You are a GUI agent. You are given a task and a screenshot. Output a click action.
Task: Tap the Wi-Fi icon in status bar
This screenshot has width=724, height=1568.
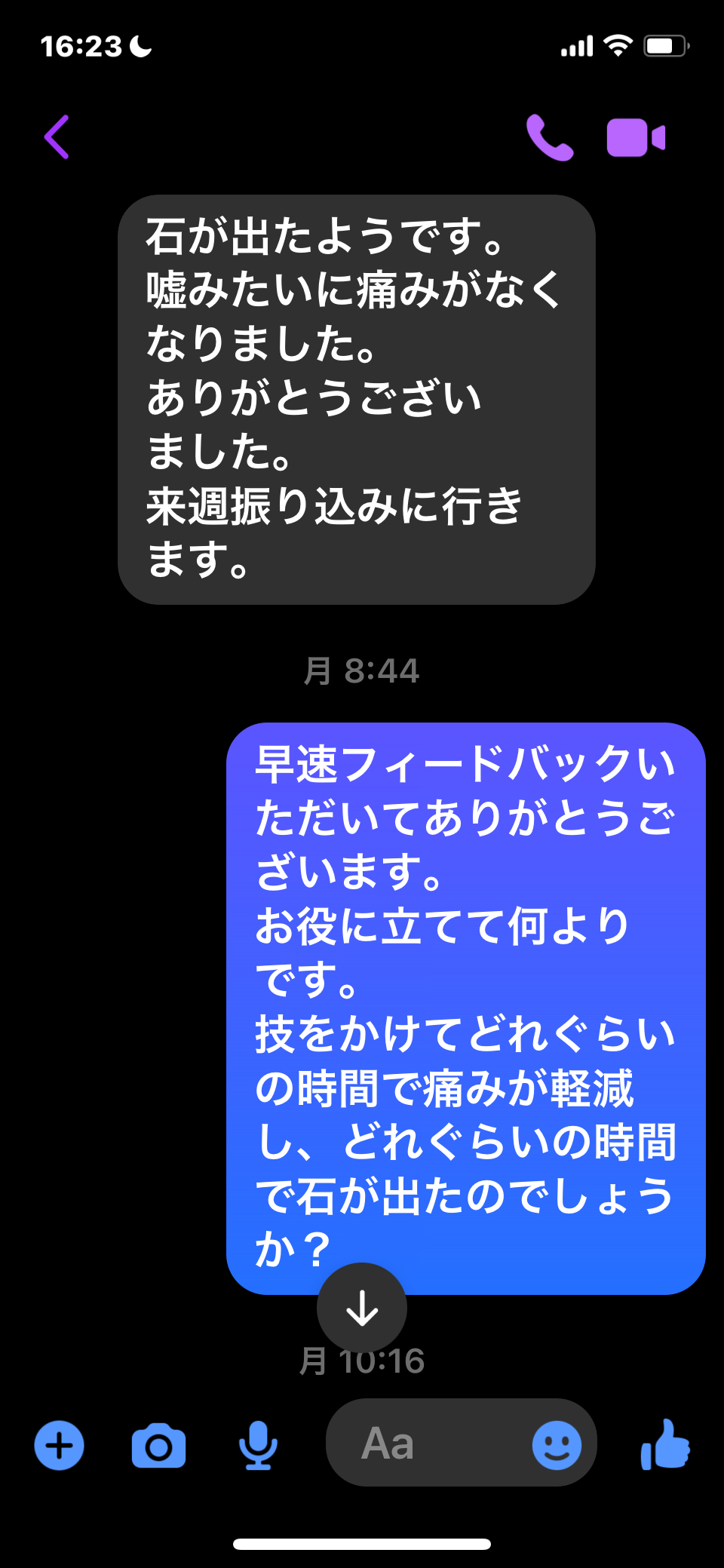tap(617, 45)
